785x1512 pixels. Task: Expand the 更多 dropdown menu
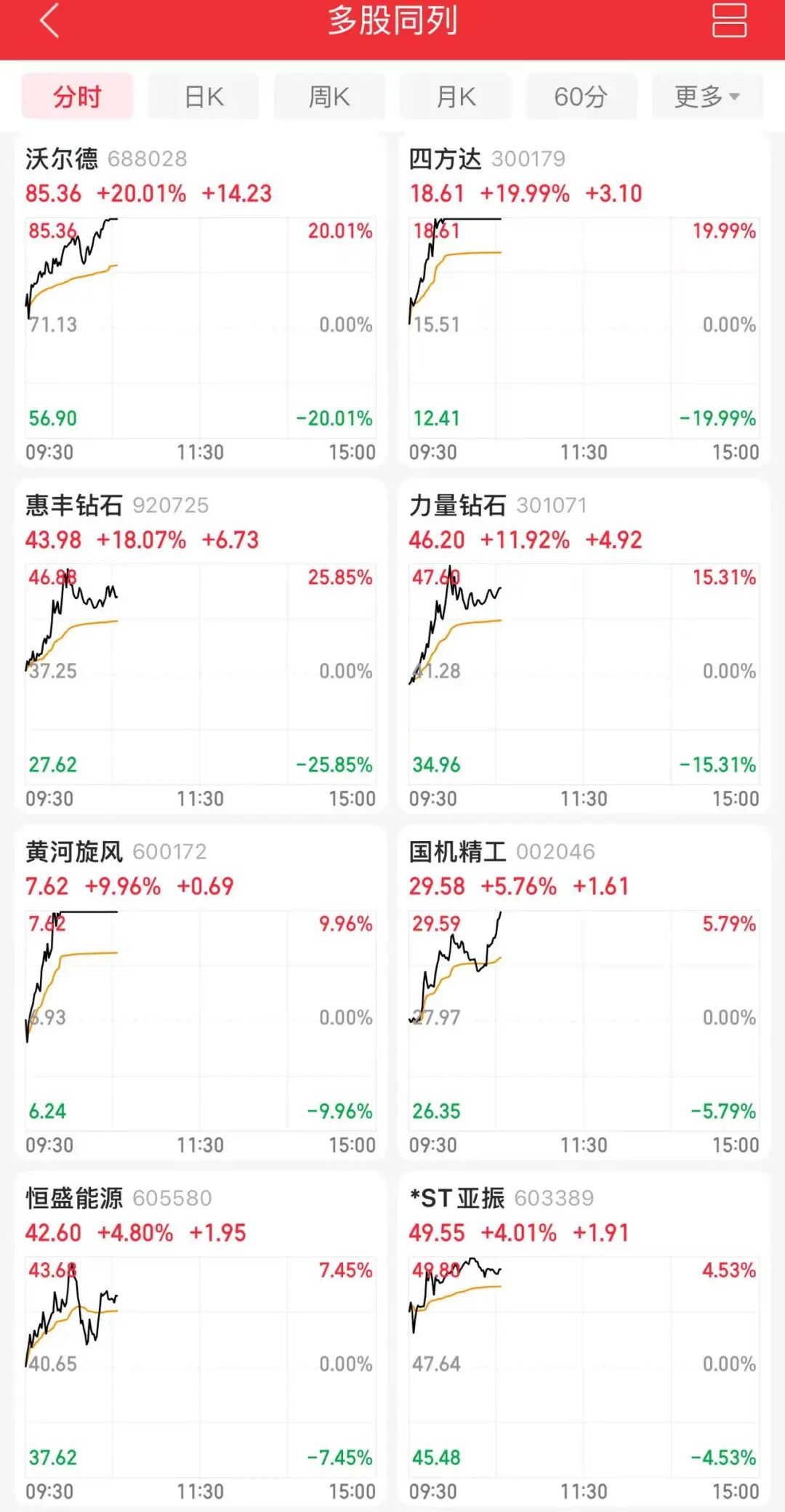707,95
